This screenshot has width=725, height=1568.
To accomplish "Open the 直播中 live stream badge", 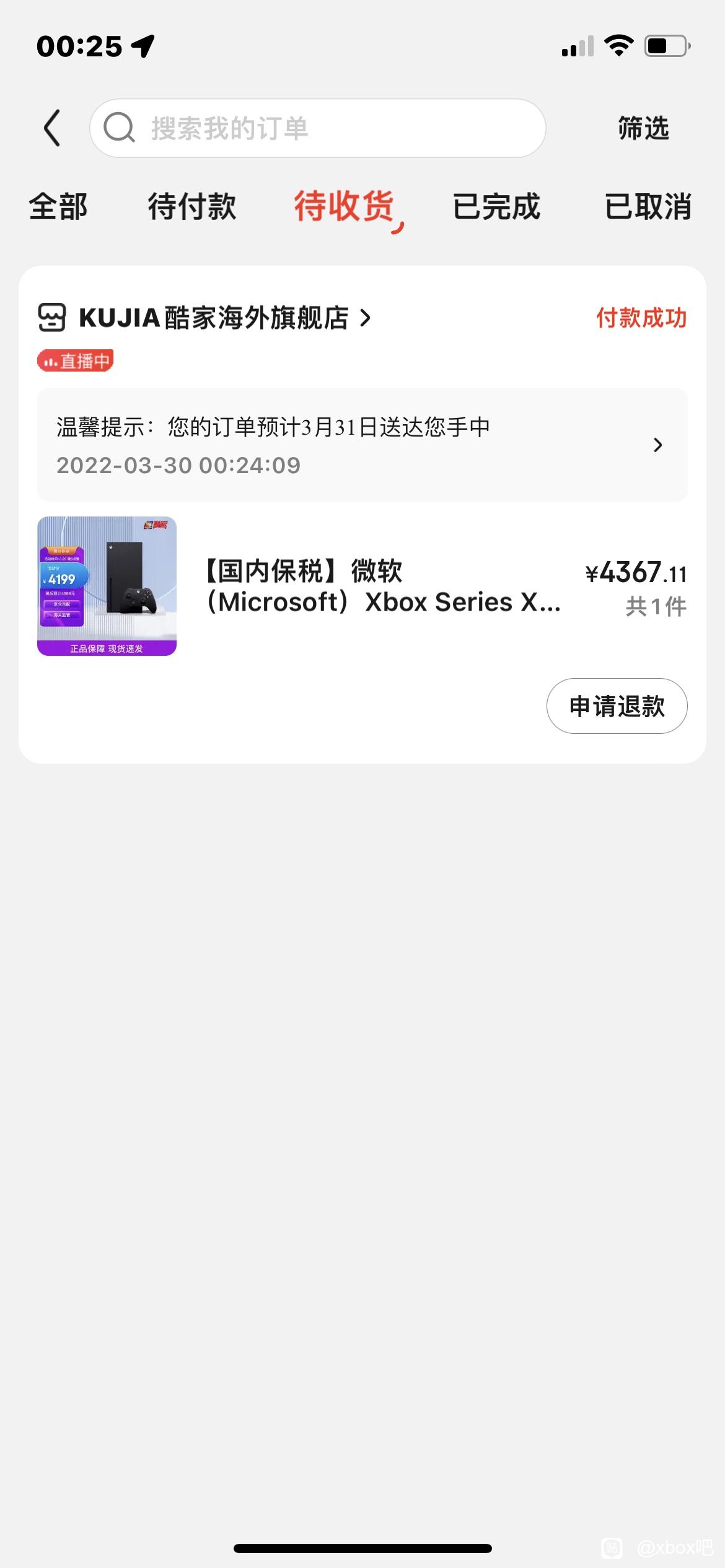I will 76,360.
